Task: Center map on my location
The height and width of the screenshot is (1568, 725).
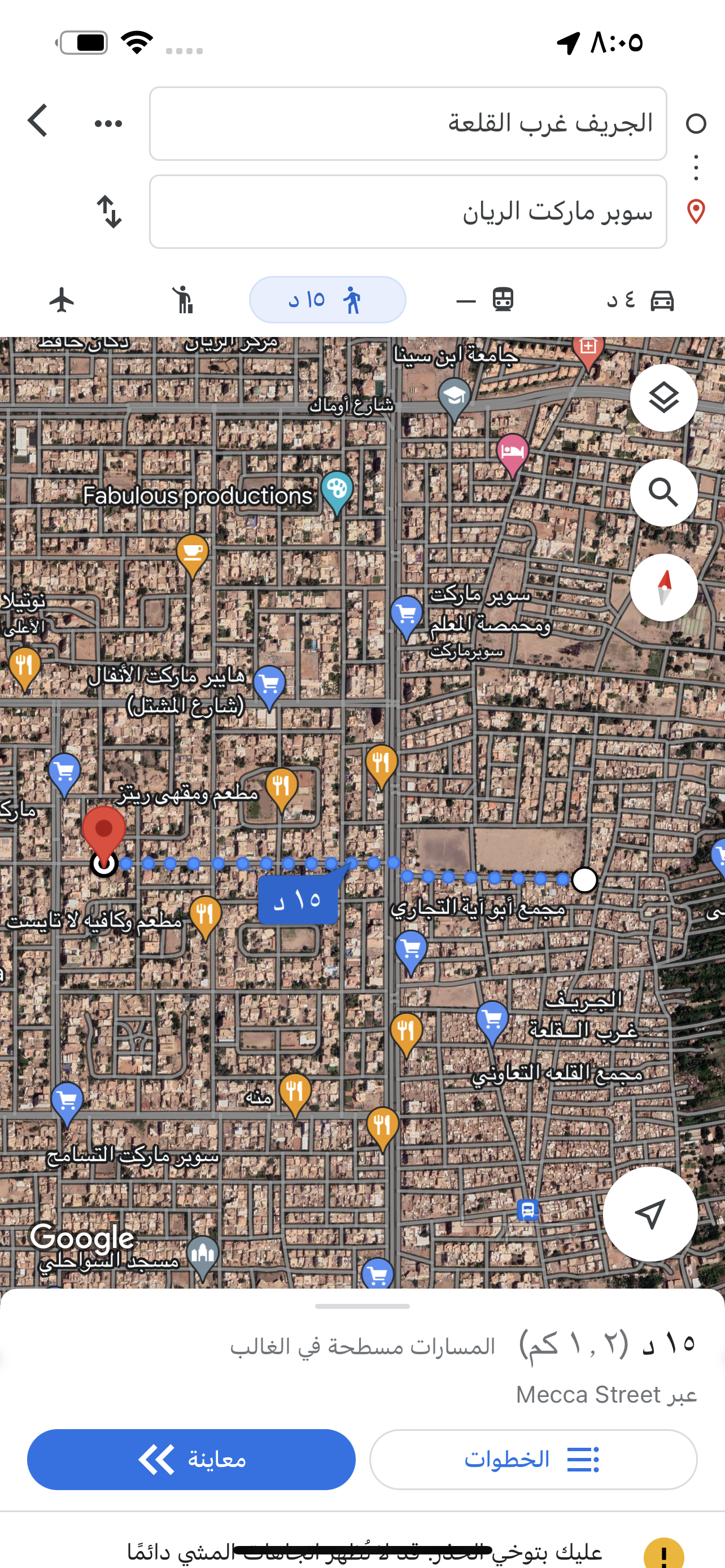Action: pyautogui.click(x=649, y=1214)
